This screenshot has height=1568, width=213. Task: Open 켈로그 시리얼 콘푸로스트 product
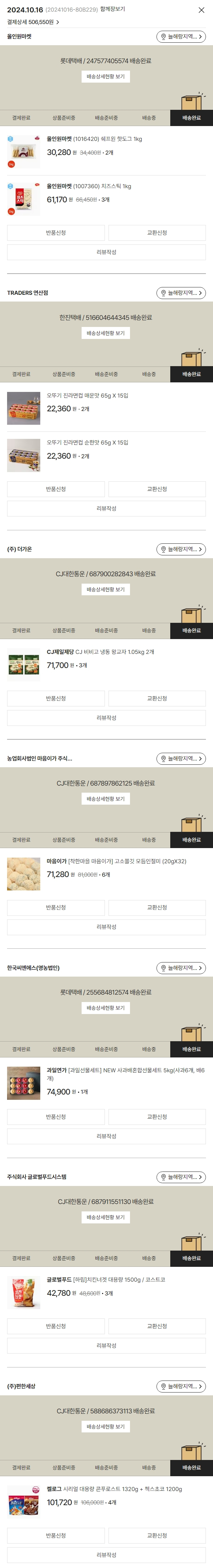pos(114,1489)
